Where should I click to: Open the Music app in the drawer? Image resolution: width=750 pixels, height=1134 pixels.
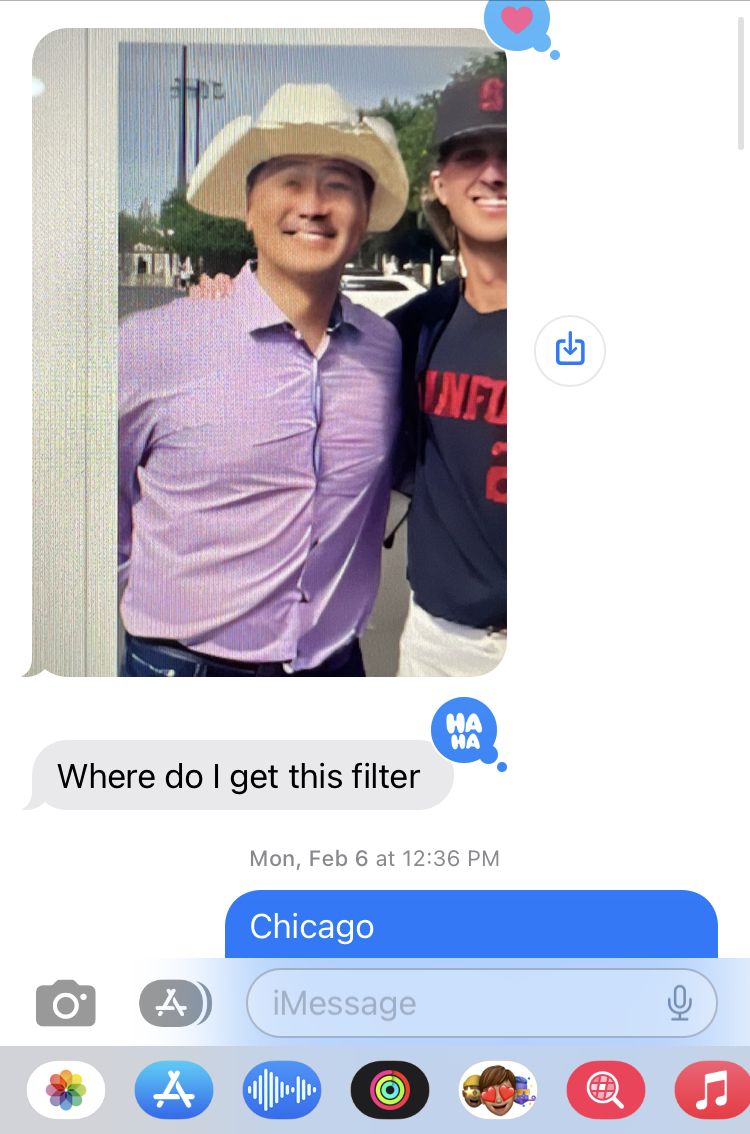pos(712,1090)
